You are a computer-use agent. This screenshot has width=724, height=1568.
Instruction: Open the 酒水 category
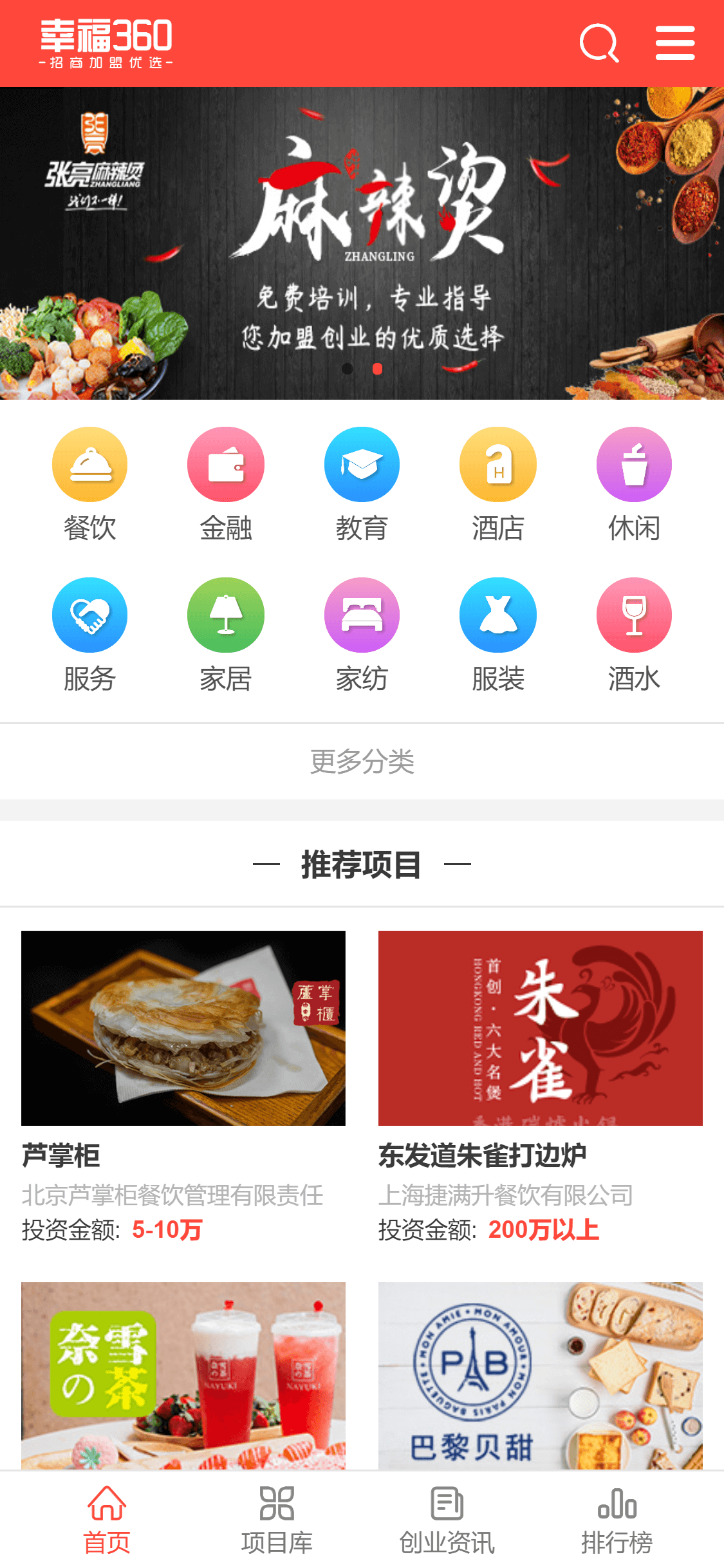[x=634, y=635]
